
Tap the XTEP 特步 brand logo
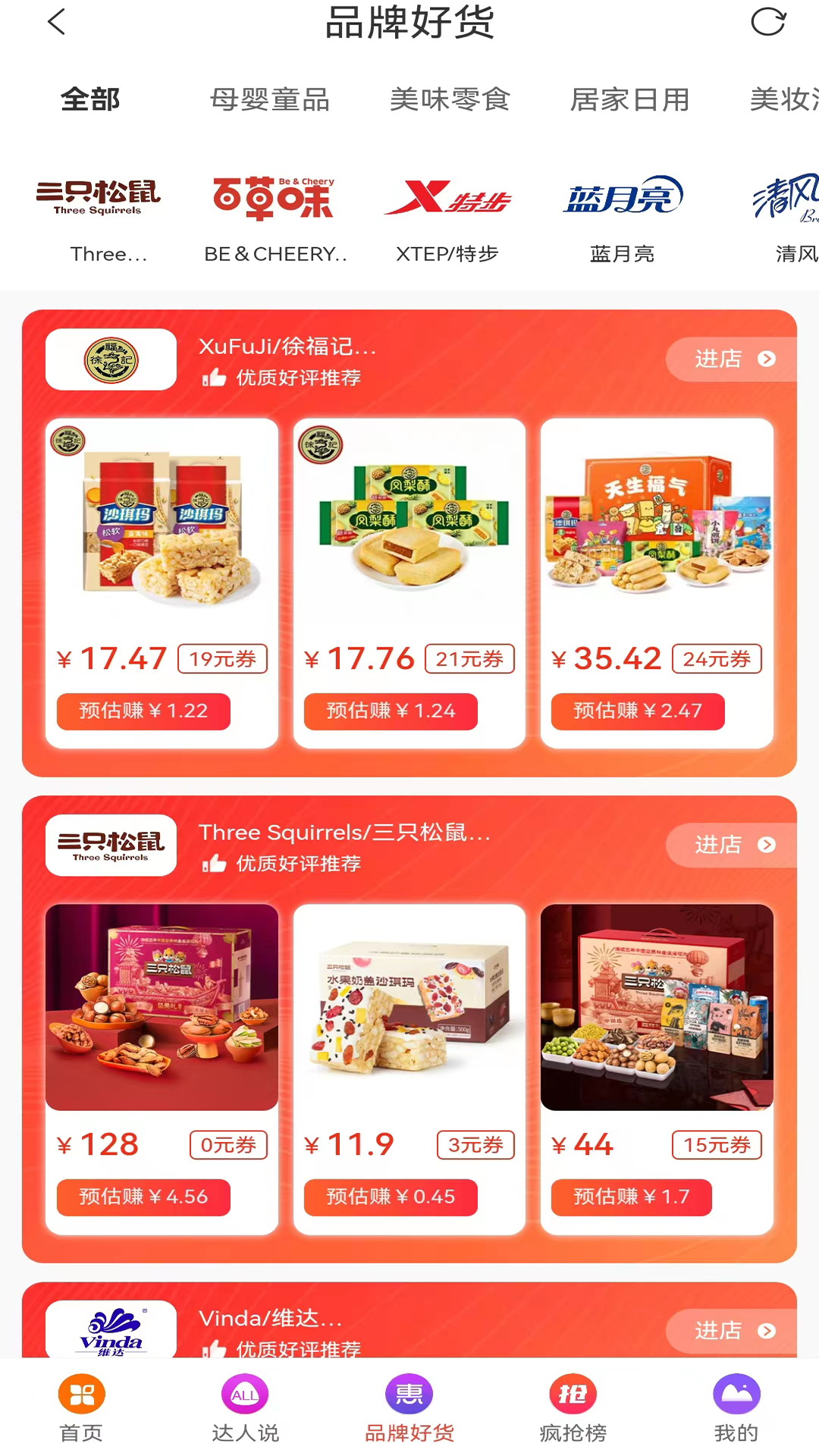click(449, 196)
